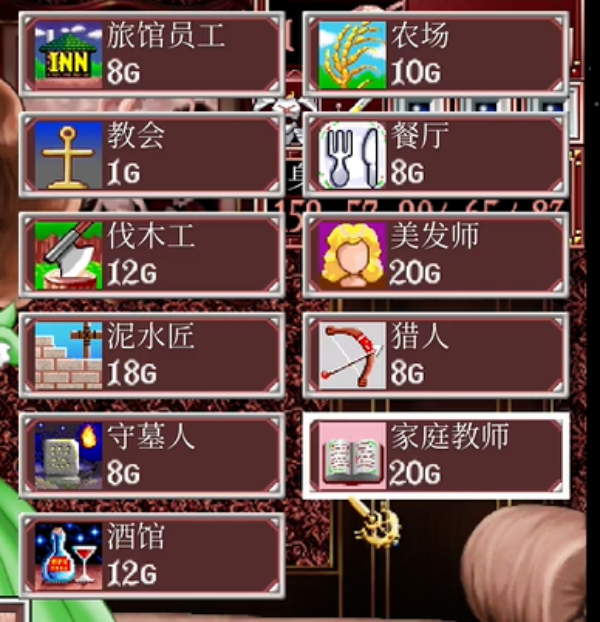Select the 旅馆员工 job for 8G
Image resolution: width=600 pixels, height=622 pixels.
point(152,54)
